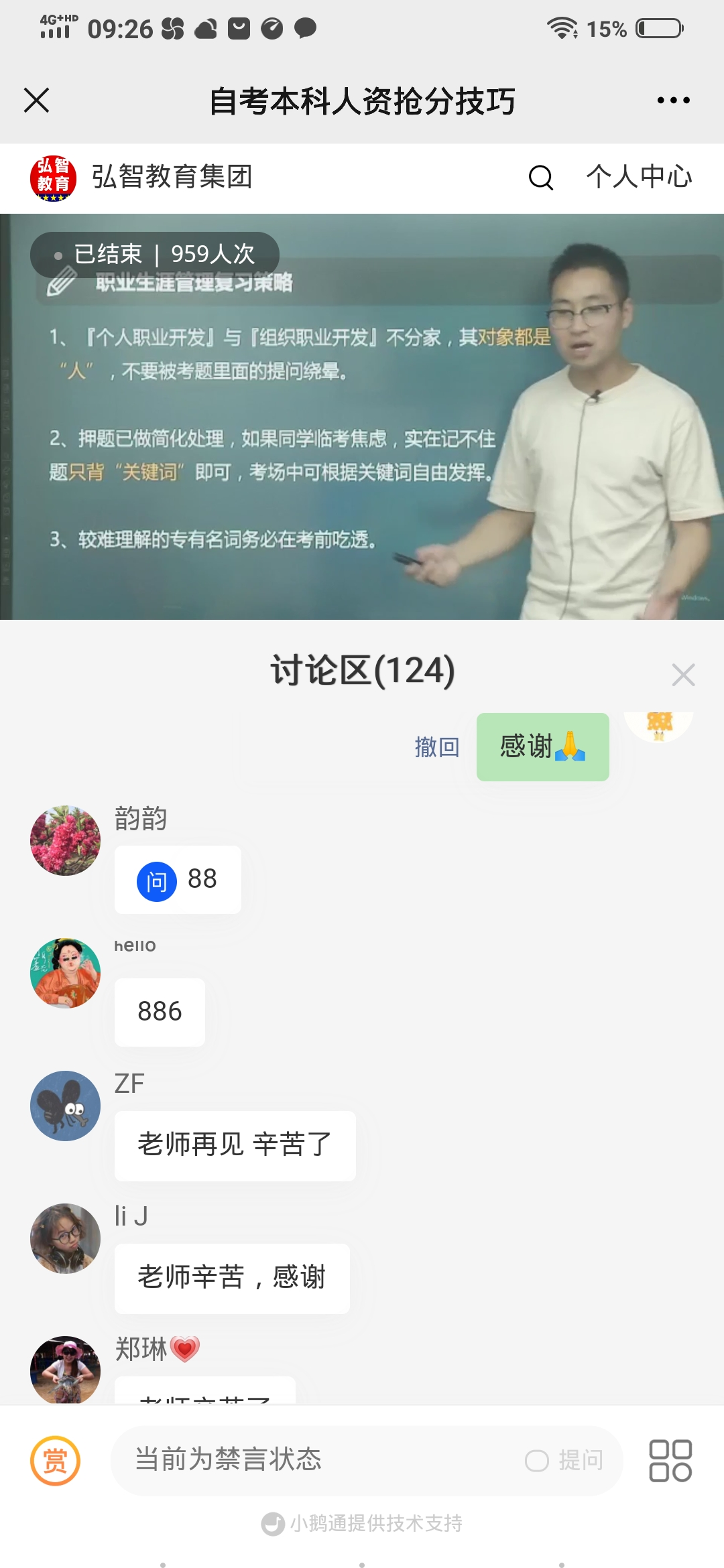Toggle the 提问 question option

[x=564, y=1460]
